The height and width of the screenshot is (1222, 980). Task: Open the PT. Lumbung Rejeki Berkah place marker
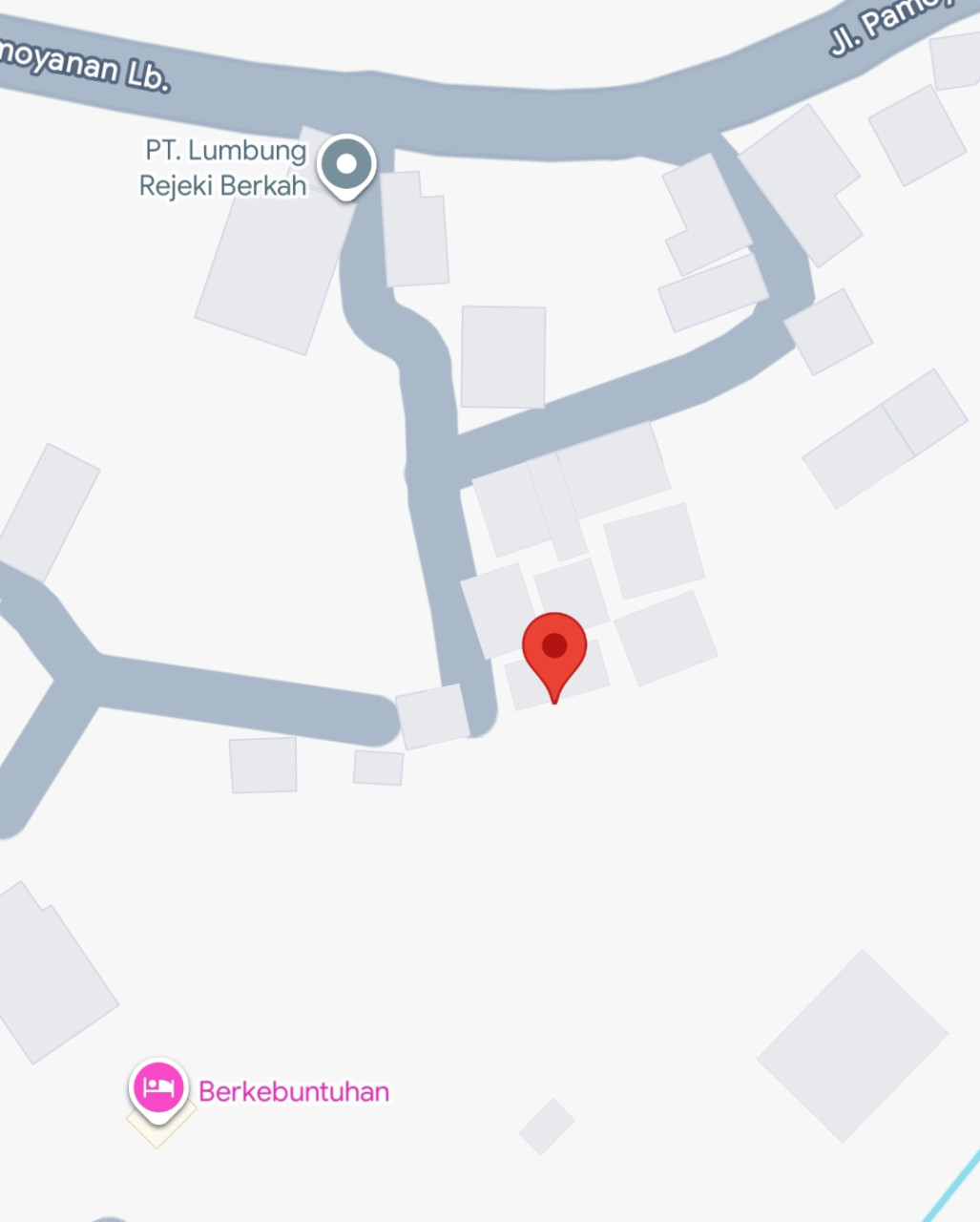[346, 165]
